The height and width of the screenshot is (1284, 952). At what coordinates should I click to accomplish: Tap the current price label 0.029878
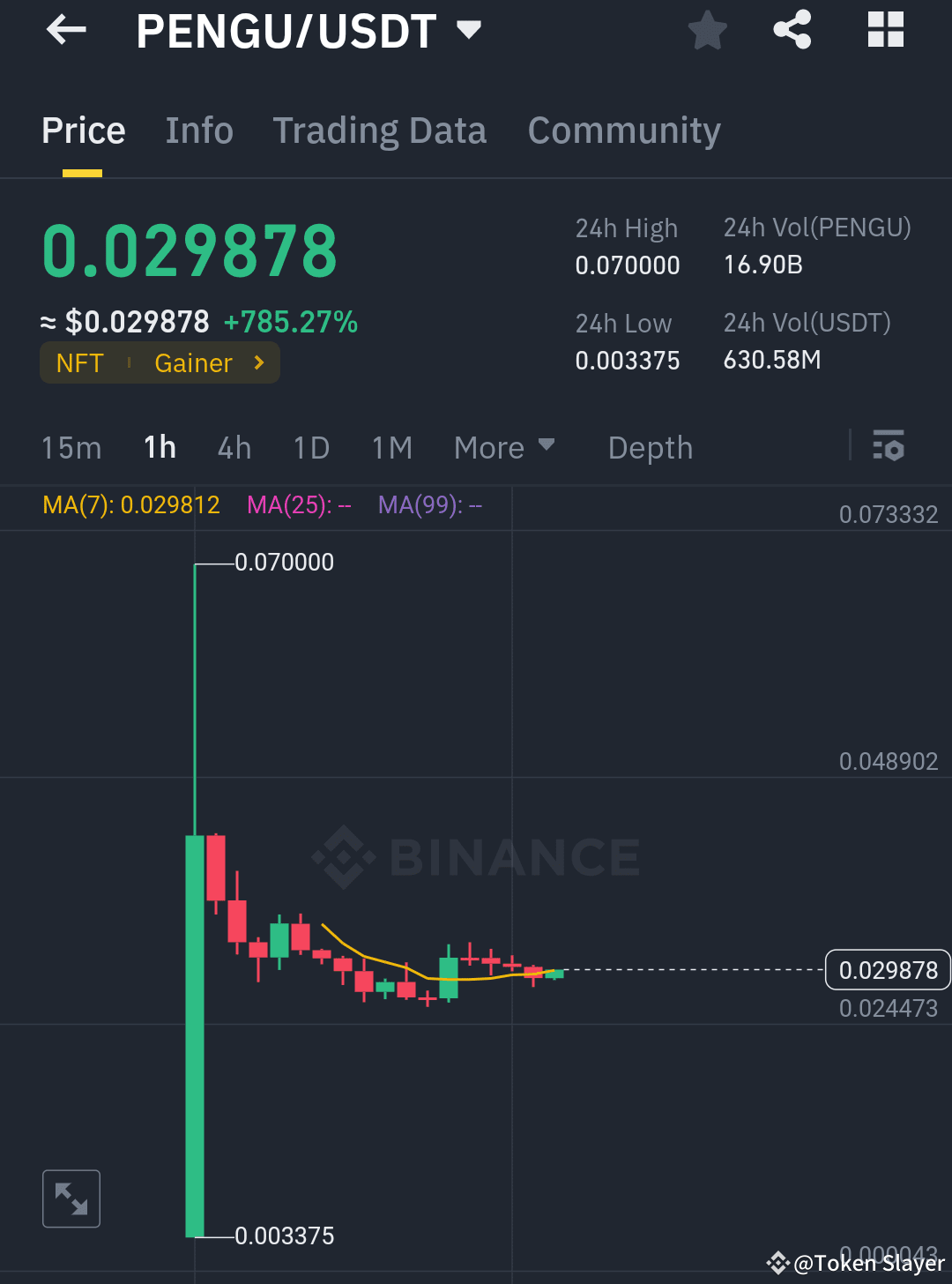click(887, 969)
